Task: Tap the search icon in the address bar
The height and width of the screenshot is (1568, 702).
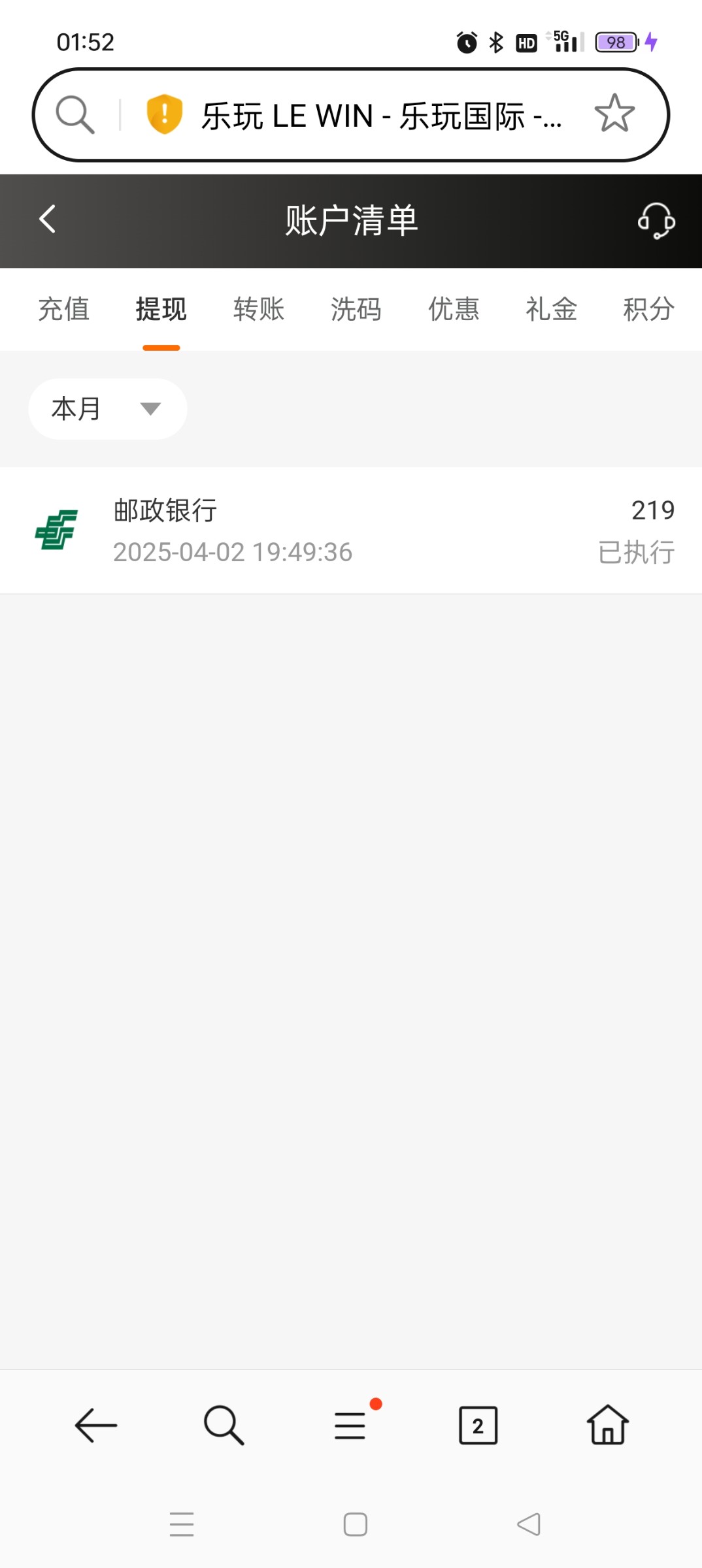Action: pos(75,115)
